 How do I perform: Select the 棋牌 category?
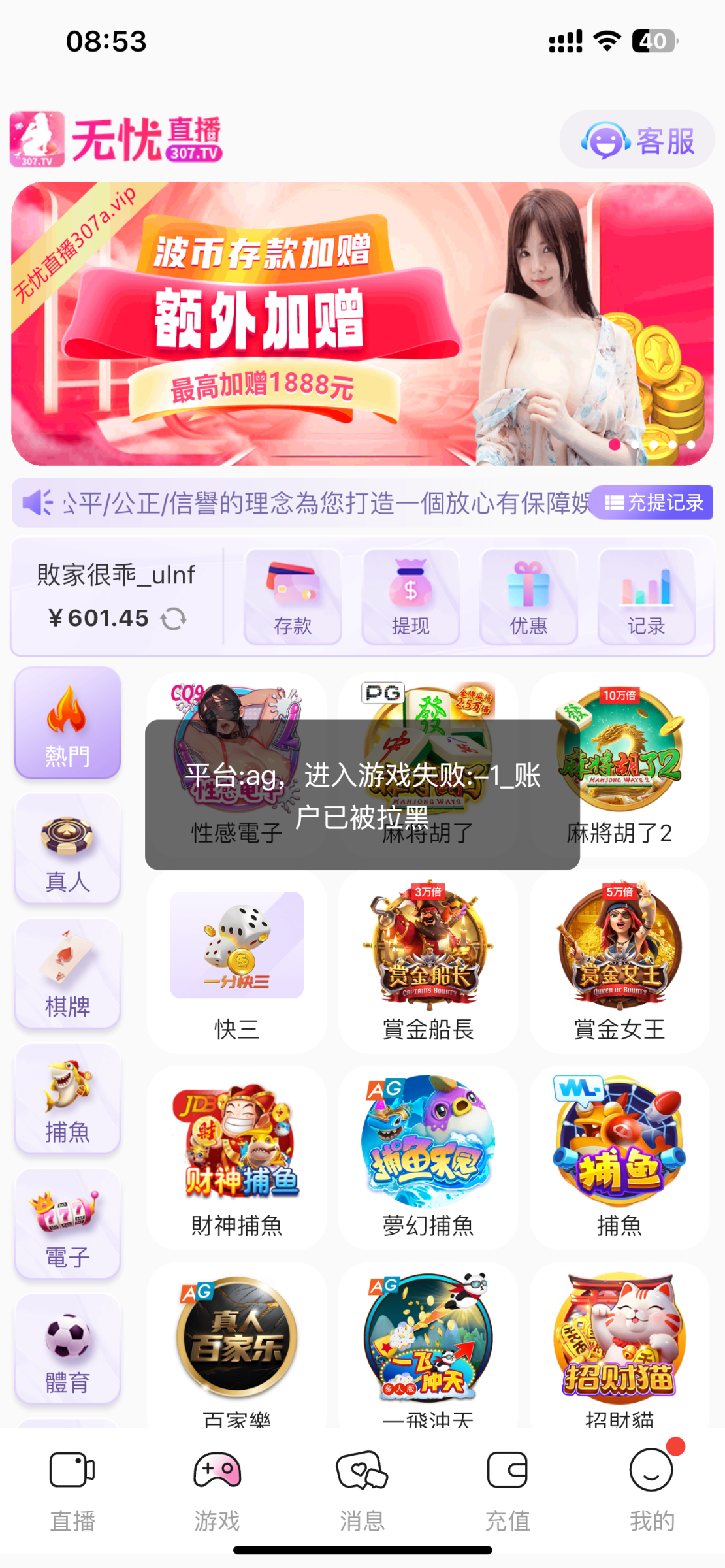67,974
